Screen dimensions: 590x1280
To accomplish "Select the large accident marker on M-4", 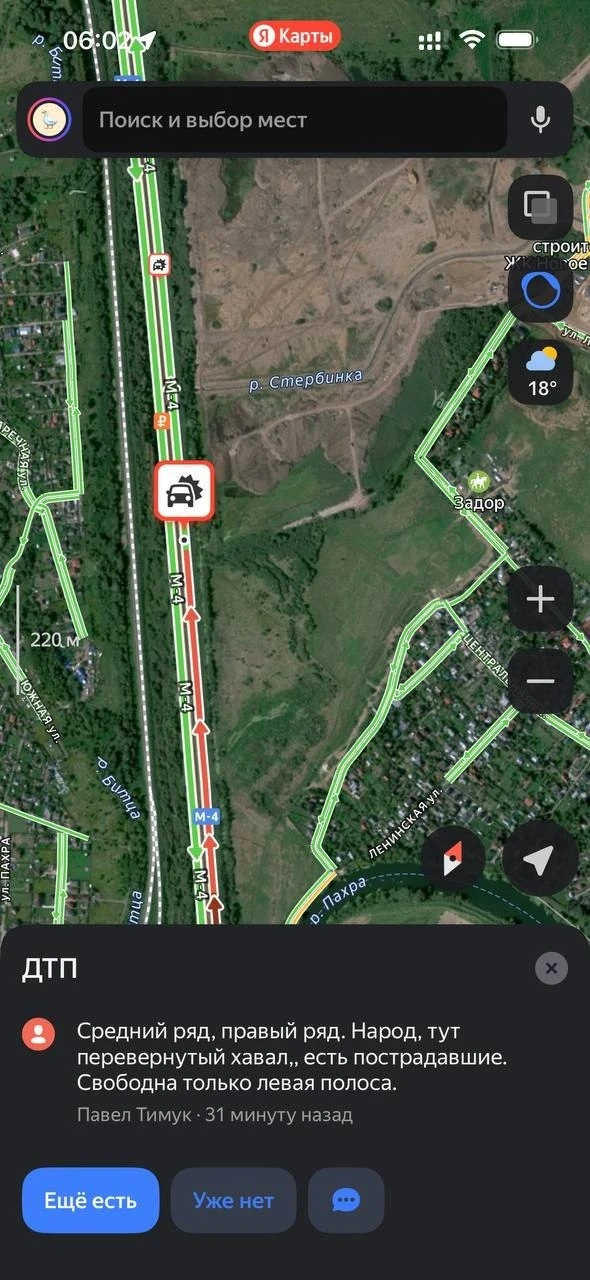I will (x=183, y=490).
